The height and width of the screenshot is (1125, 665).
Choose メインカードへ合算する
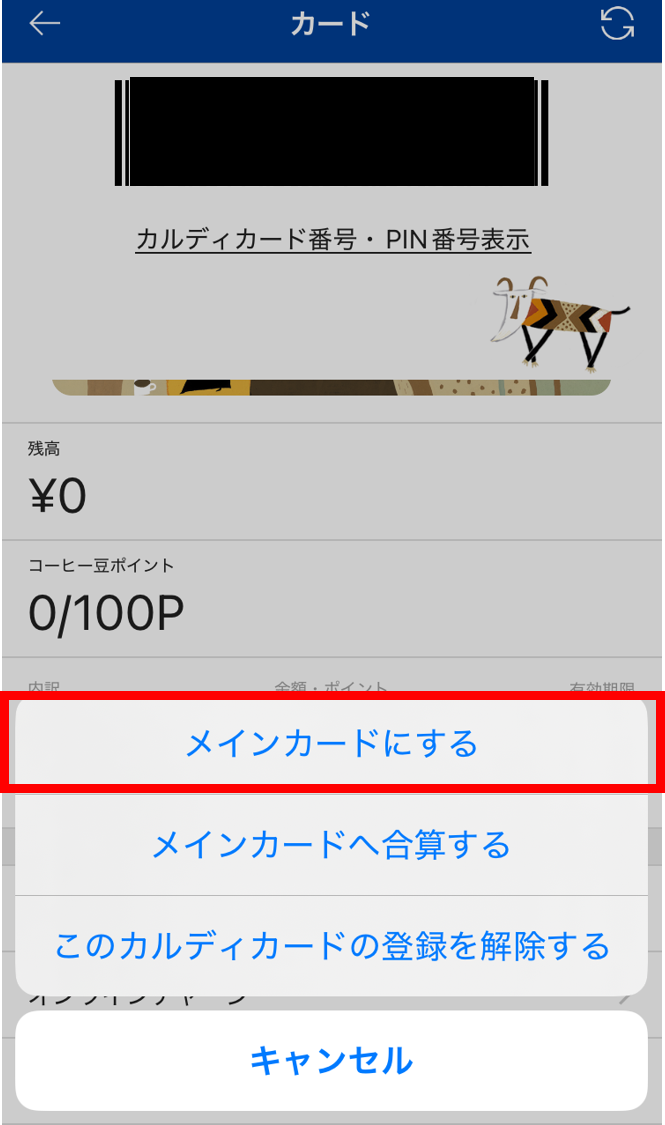tap(331, 844)
